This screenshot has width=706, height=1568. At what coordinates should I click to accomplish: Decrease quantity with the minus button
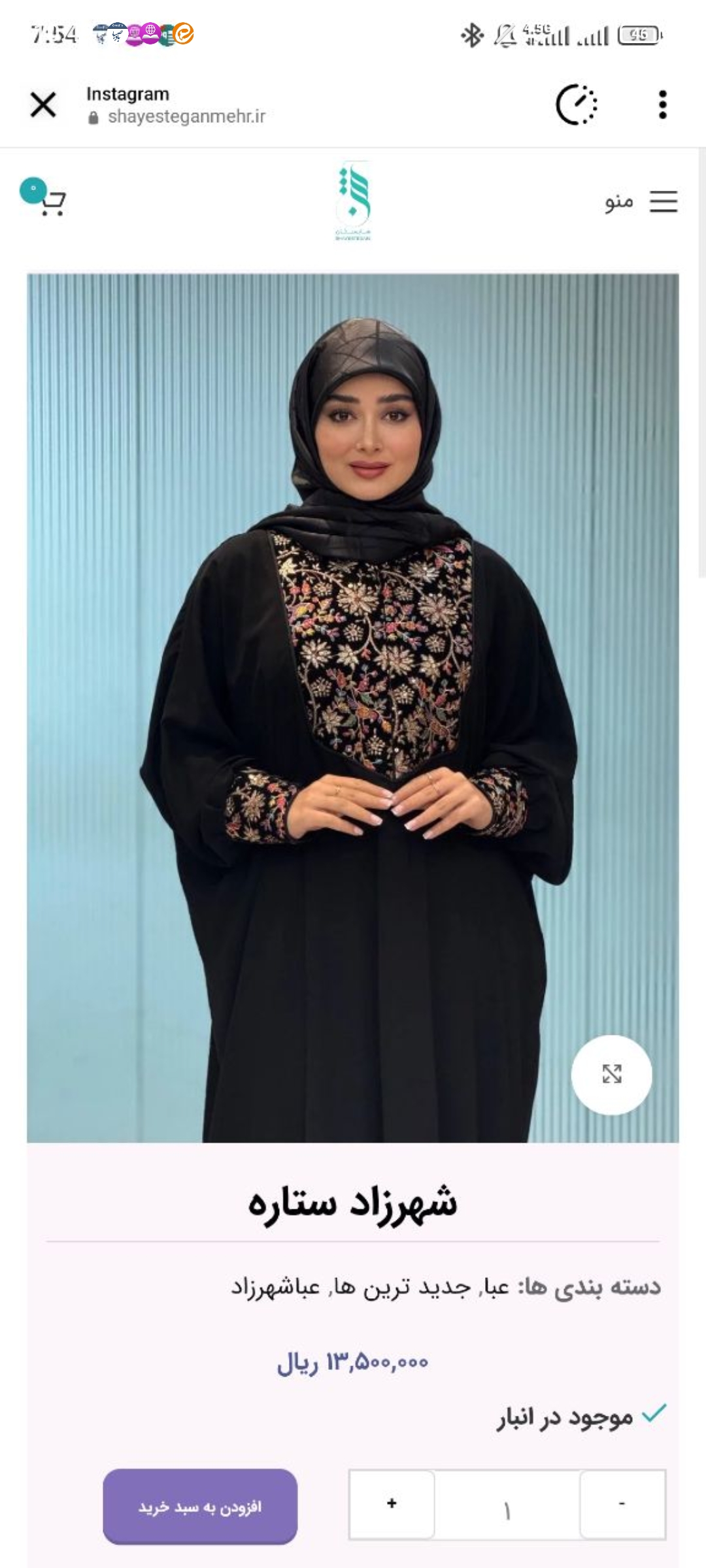[622, 1504]
